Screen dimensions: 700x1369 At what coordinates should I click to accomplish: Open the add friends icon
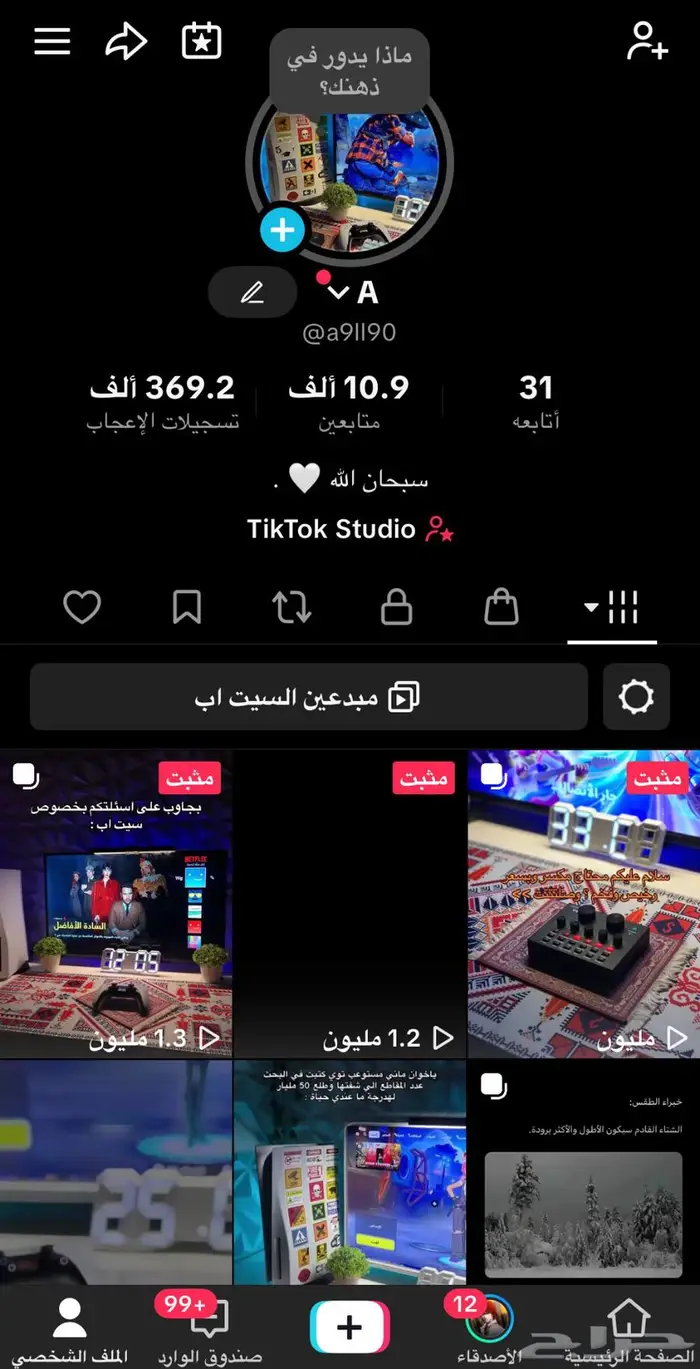[x=646, y=42]
